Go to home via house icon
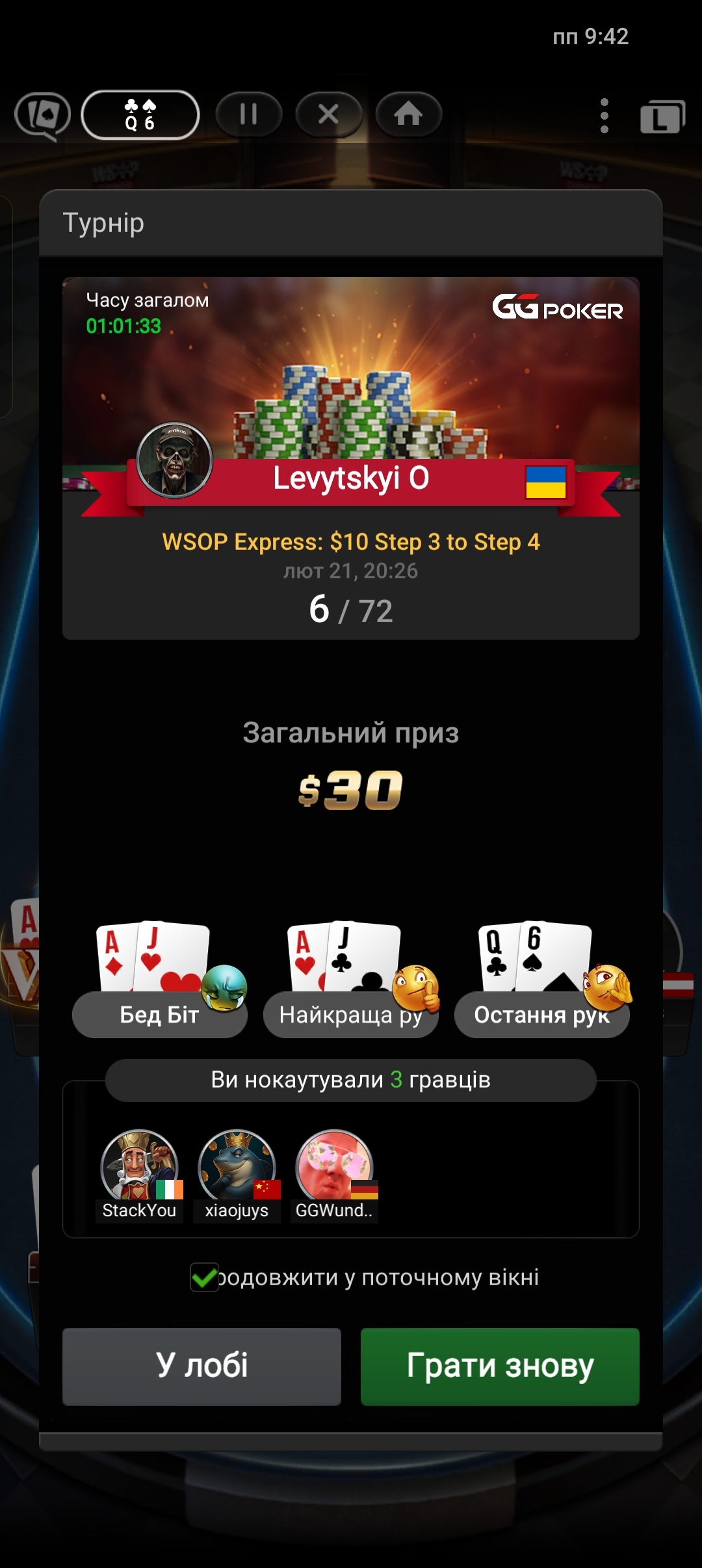The height and width of the screenshot is (1568, 702). [x=408, y=114]
